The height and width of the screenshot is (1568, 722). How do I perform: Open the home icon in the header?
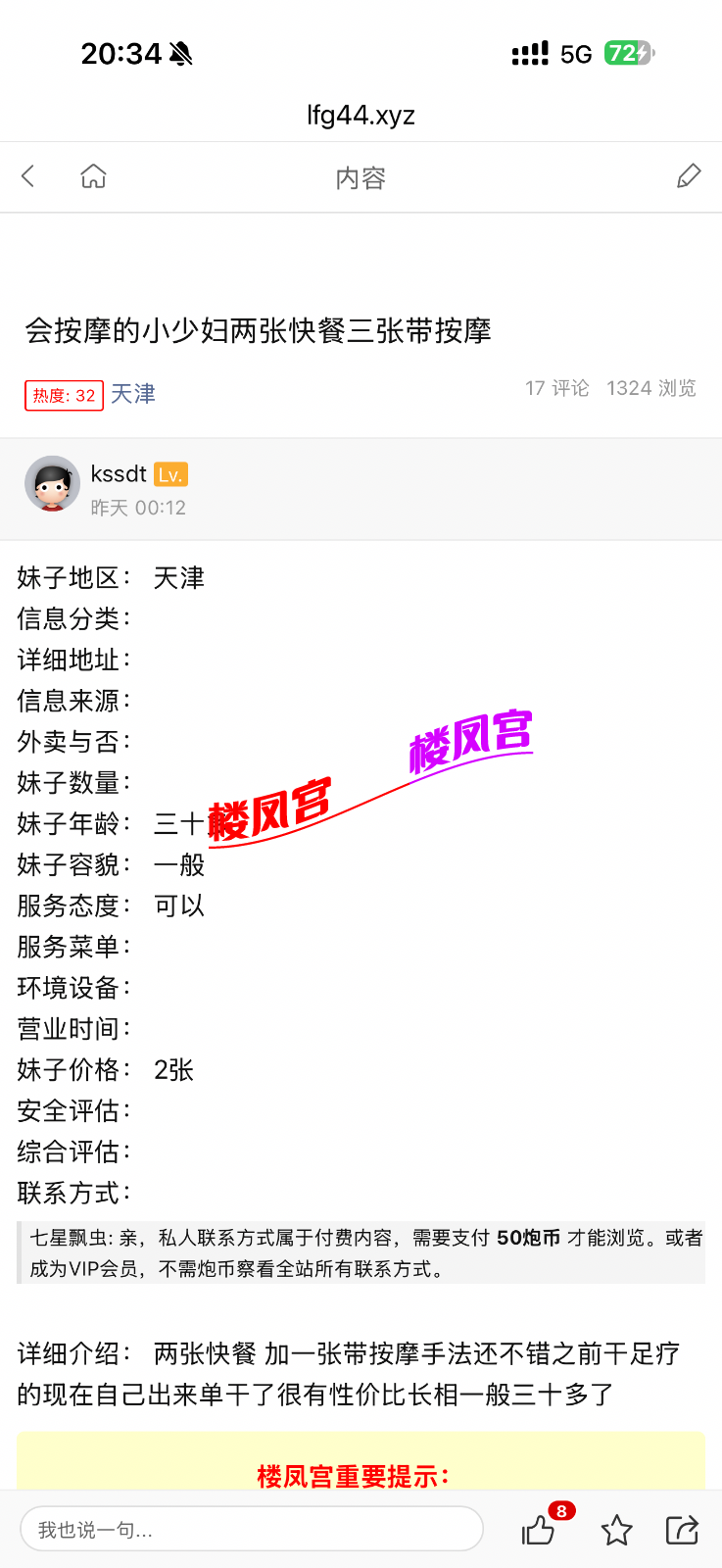click(93, 176)
